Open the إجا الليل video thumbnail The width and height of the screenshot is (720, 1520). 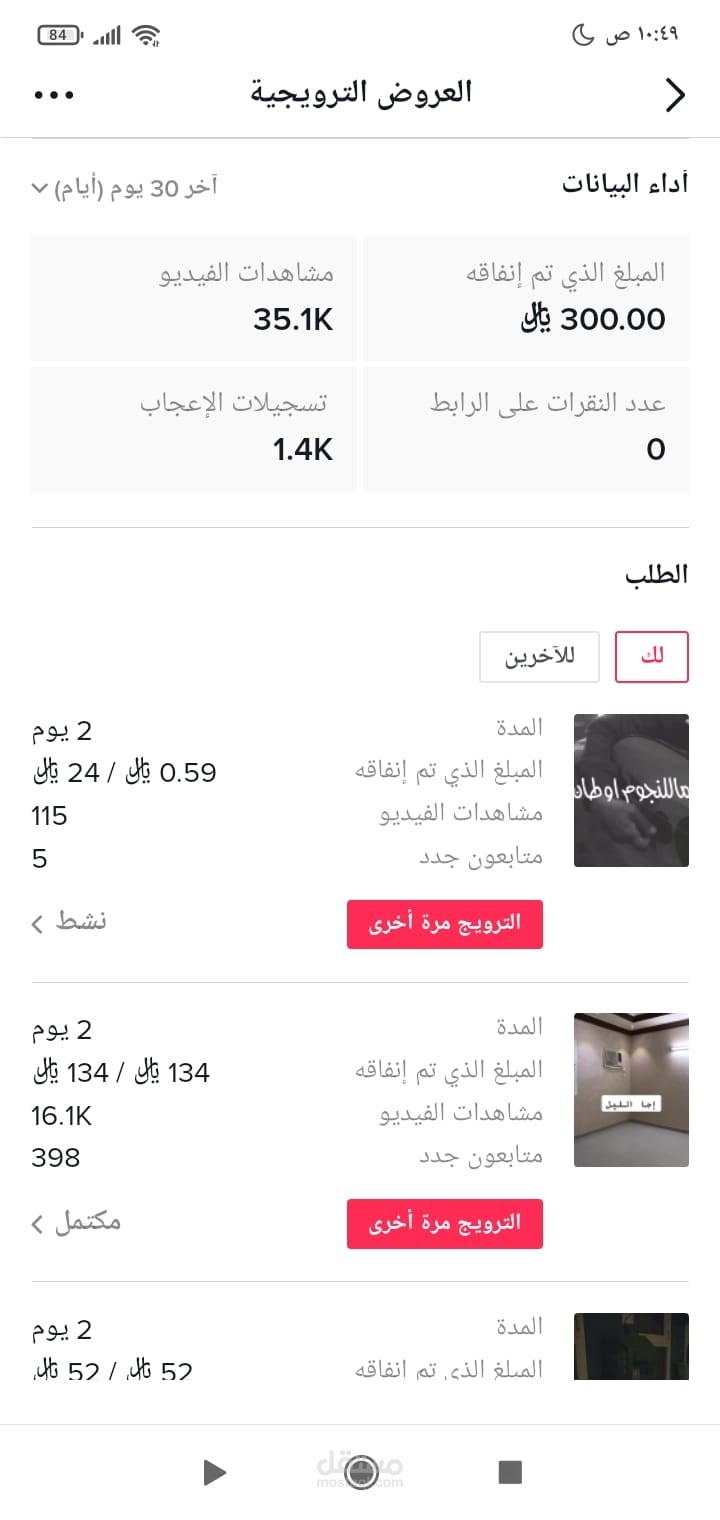coord(630,1089)
